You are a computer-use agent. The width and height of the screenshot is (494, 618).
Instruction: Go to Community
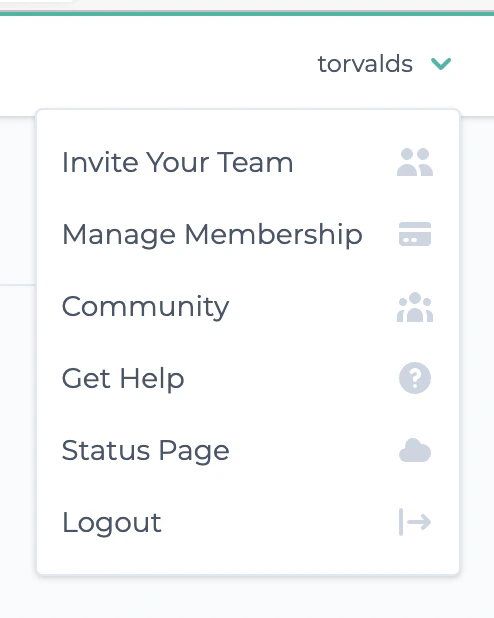click(x=248, y=306)
